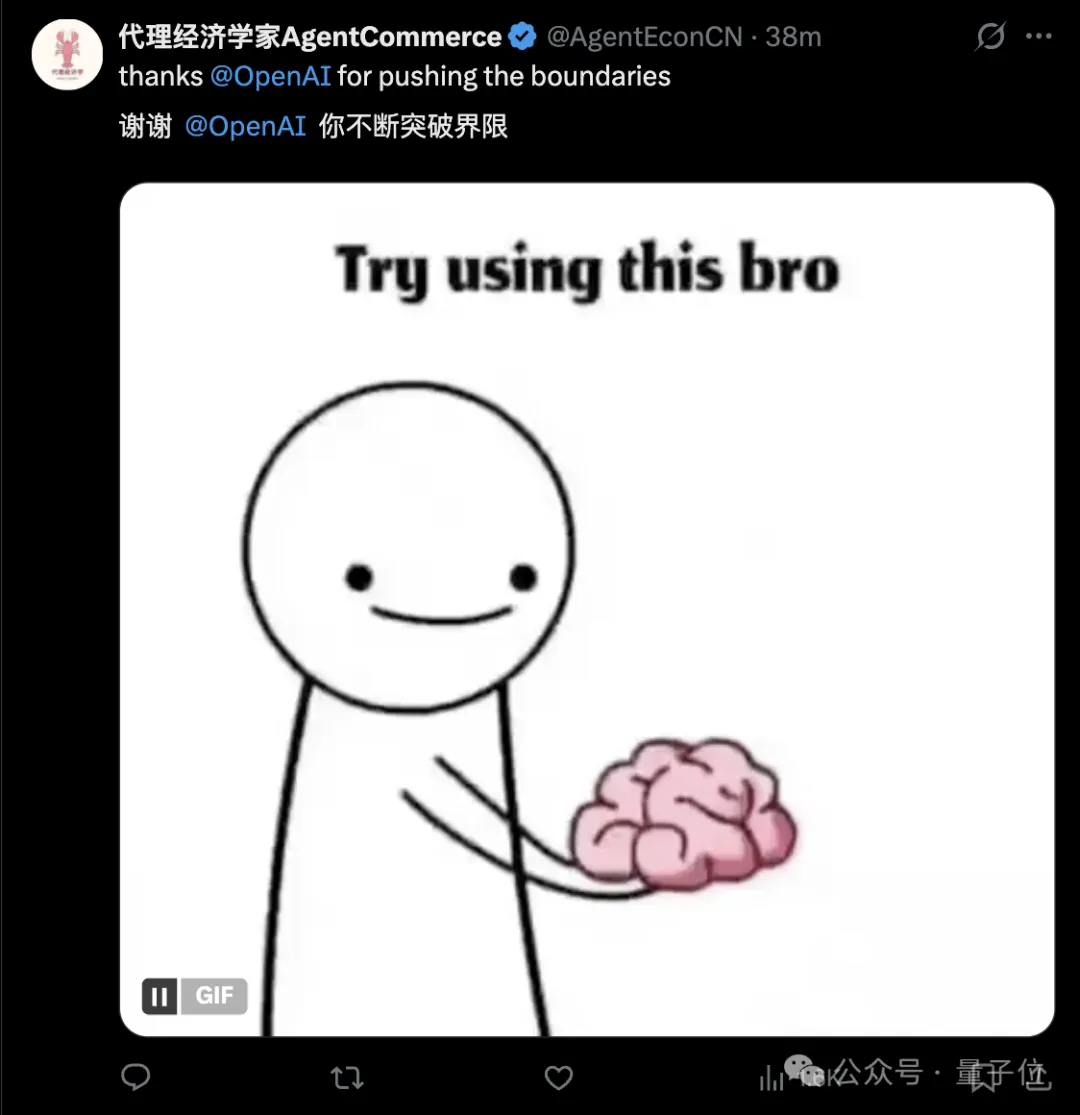The width and height of the screenshot is (1080, 1115).
Task: Open the Grok icon on this post
Action: pos(989,38)
